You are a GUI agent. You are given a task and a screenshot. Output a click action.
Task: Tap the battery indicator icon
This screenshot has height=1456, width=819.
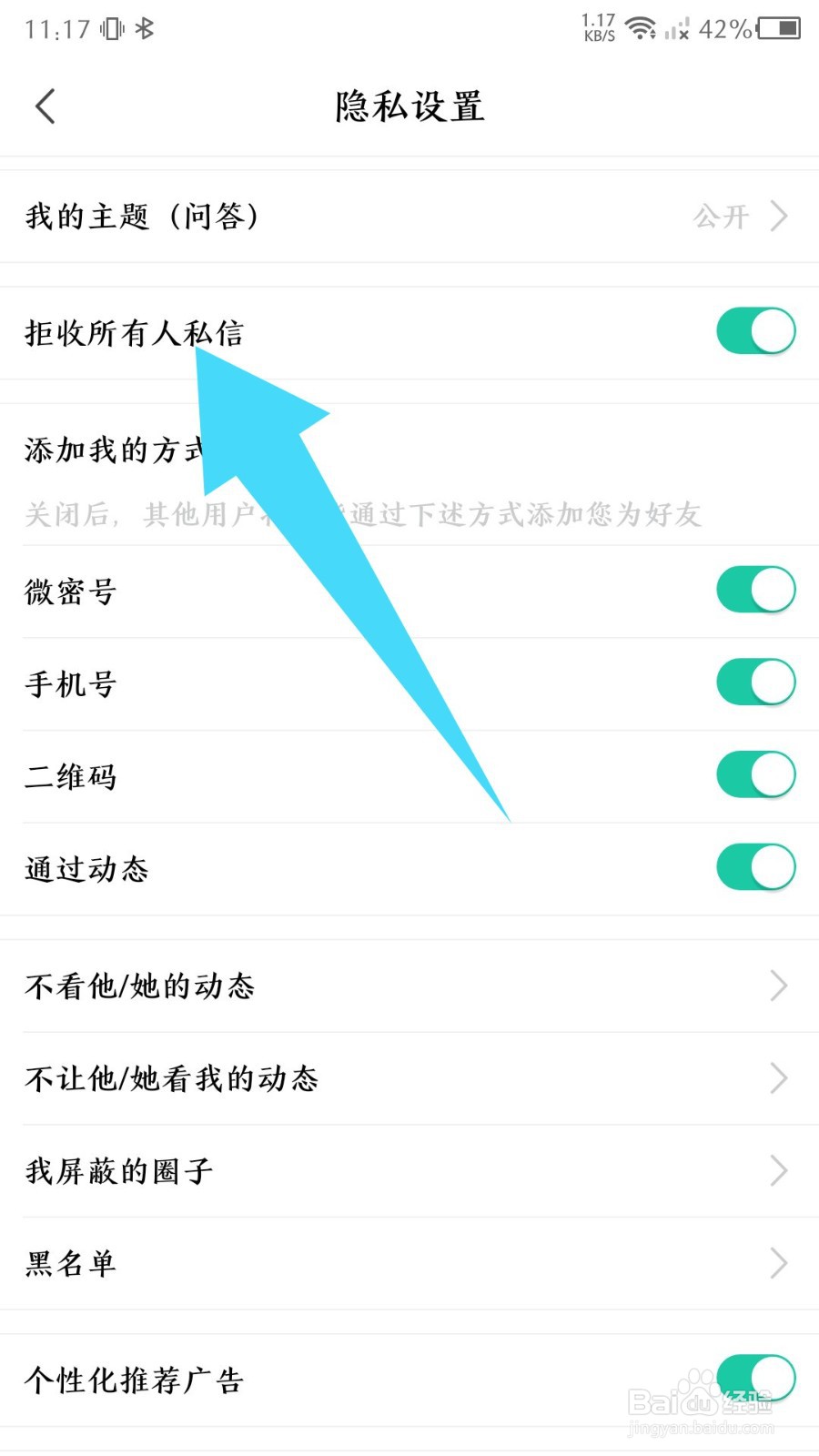pyautogui.click(x=778, y=29)
